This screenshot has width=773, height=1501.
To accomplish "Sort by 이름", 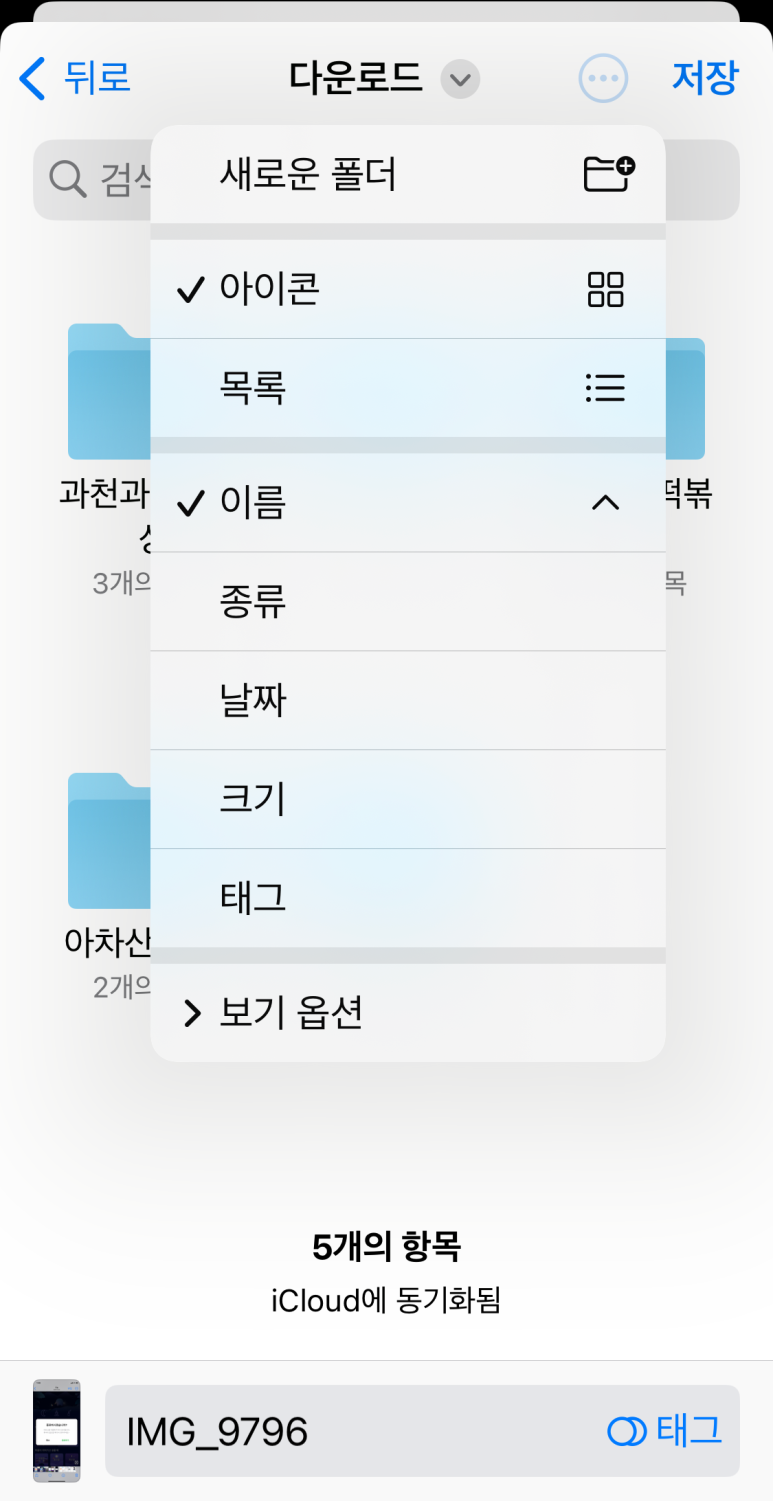I will tap(408, 502).
